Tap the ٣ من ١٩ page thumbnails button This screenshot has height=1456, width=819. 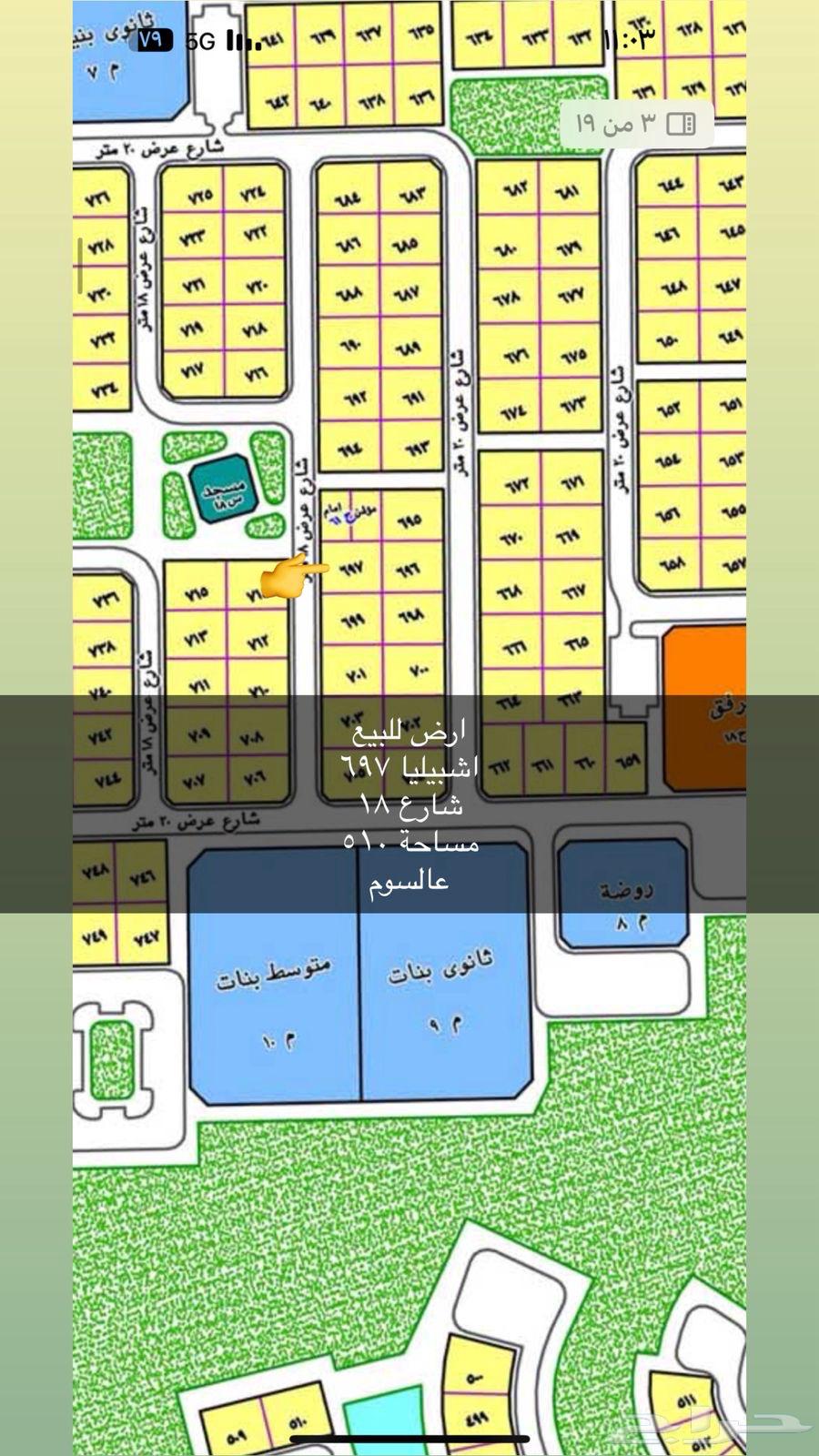[636, 124]
